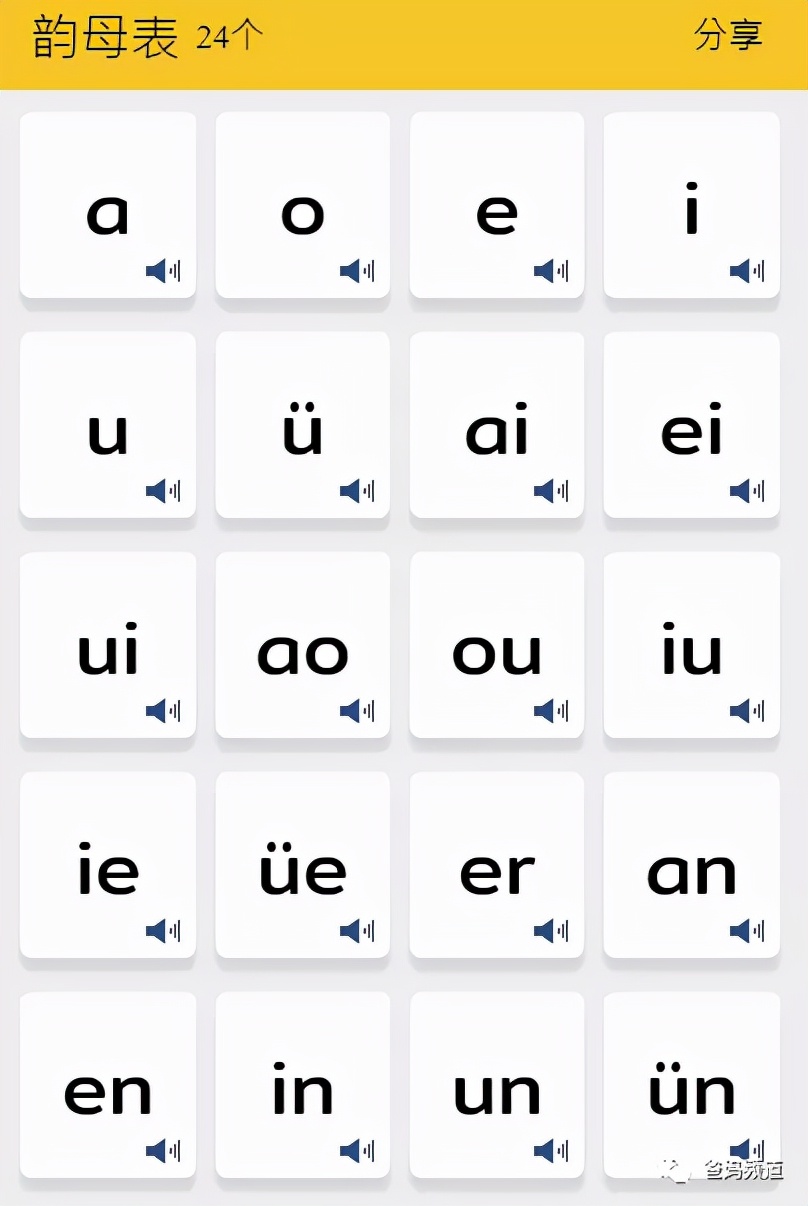Tap the in card
The image size is (808, 1206).
click(x=303, y=1085)
